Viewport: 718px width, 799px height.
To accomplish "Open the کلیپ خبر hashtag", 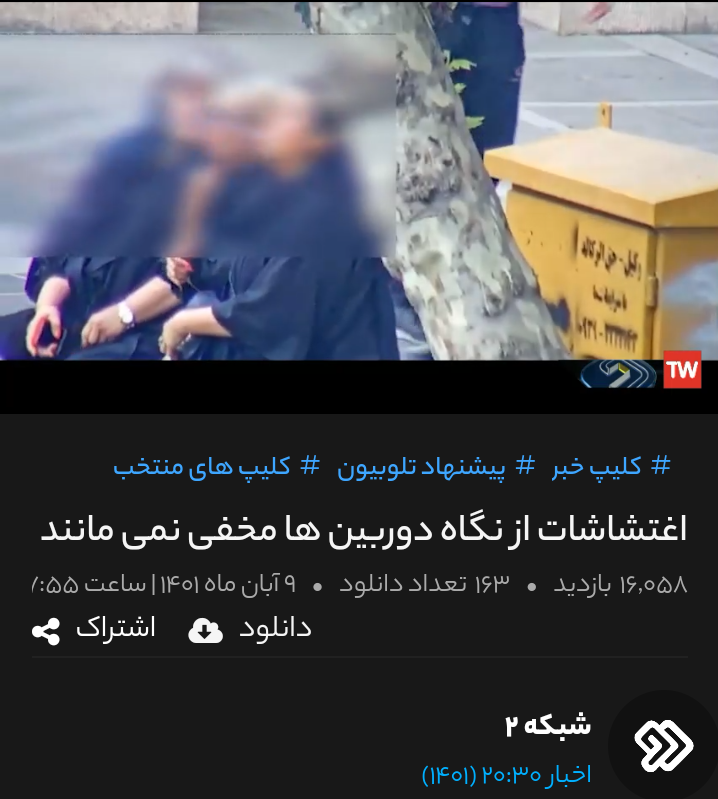I will [x=611, y=466].
